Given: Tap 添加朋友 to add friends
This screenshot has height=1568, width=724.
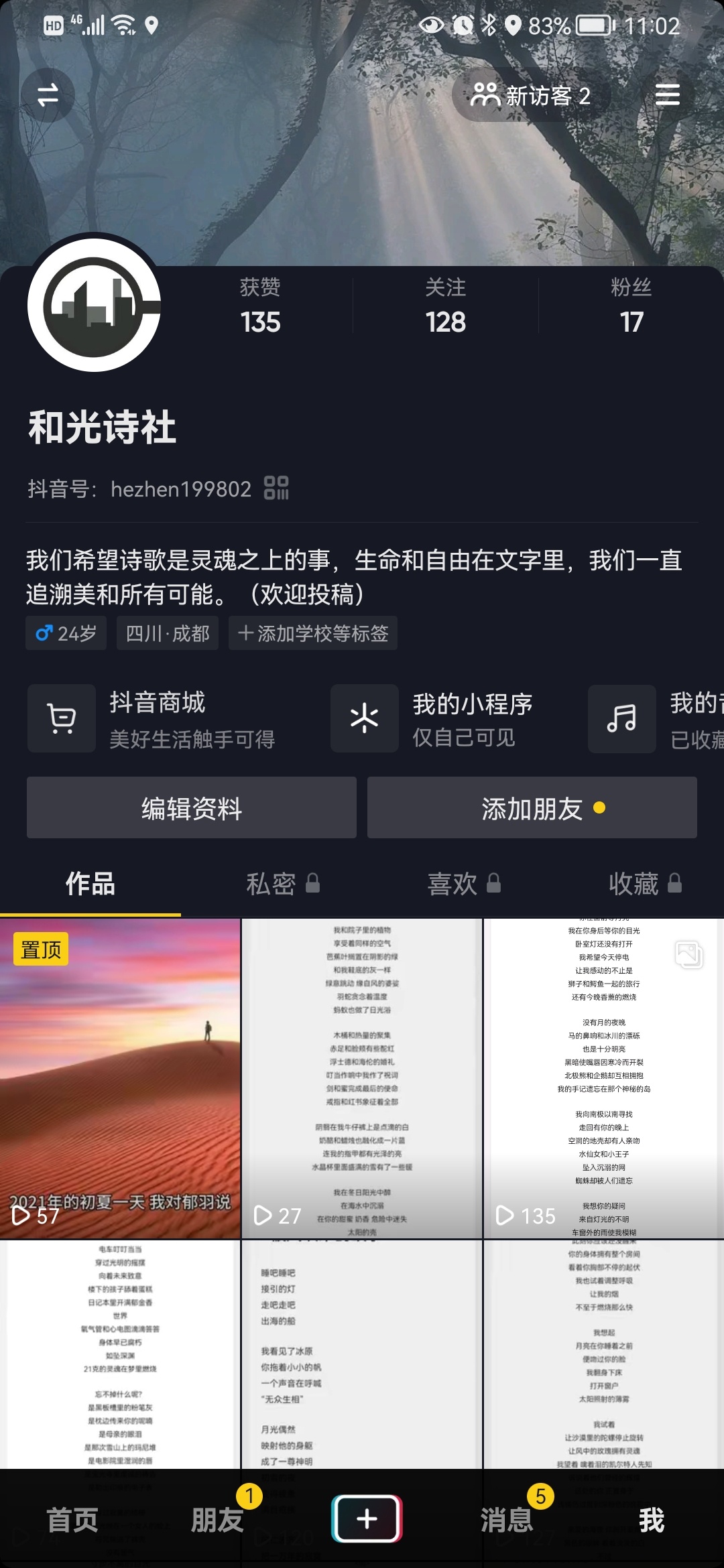Looking at the screenshot, I should pyautogui.click(x=532, y=808).
